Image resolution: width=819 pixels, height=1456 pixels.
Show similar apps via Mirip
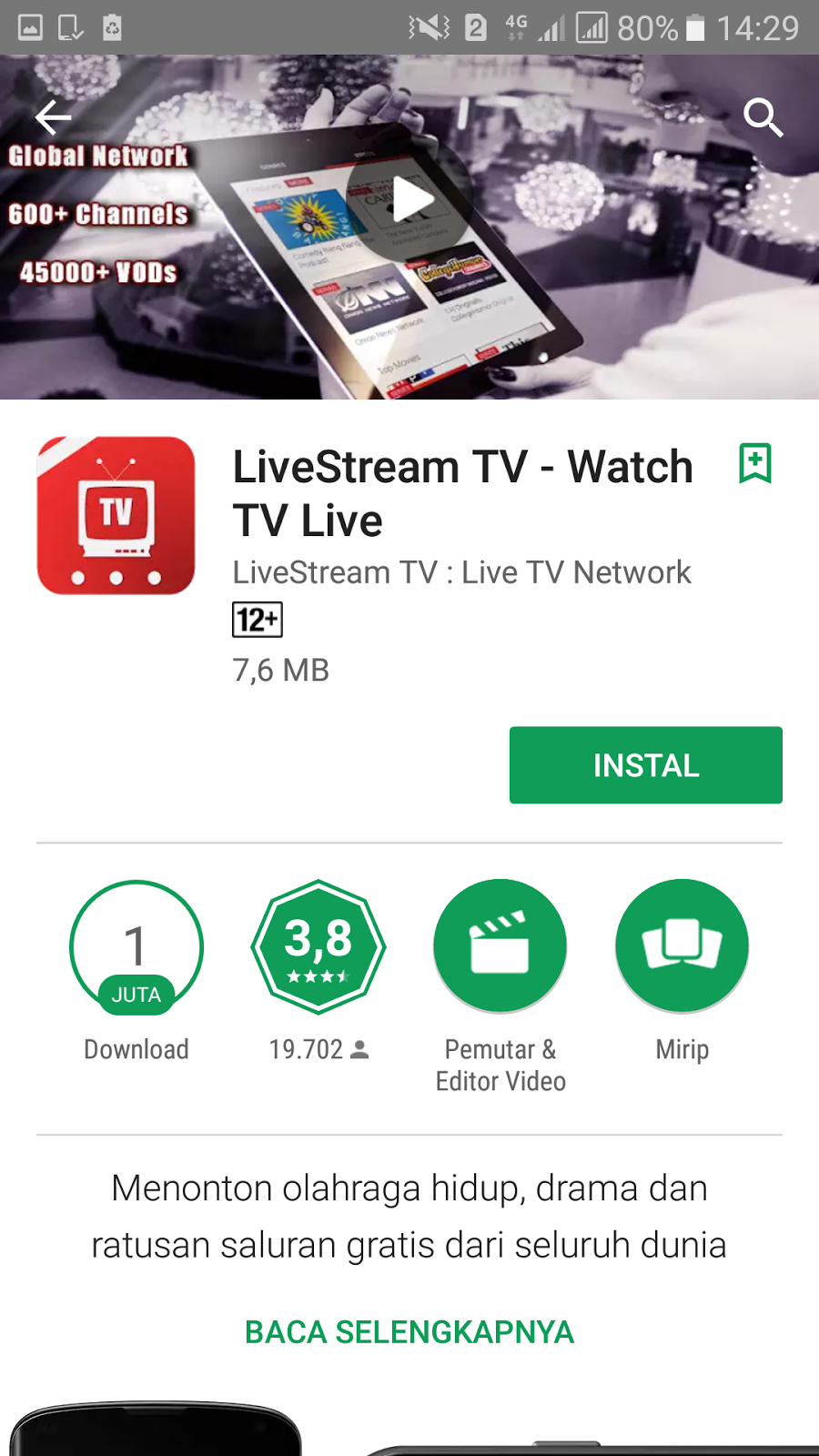point(682,946)
